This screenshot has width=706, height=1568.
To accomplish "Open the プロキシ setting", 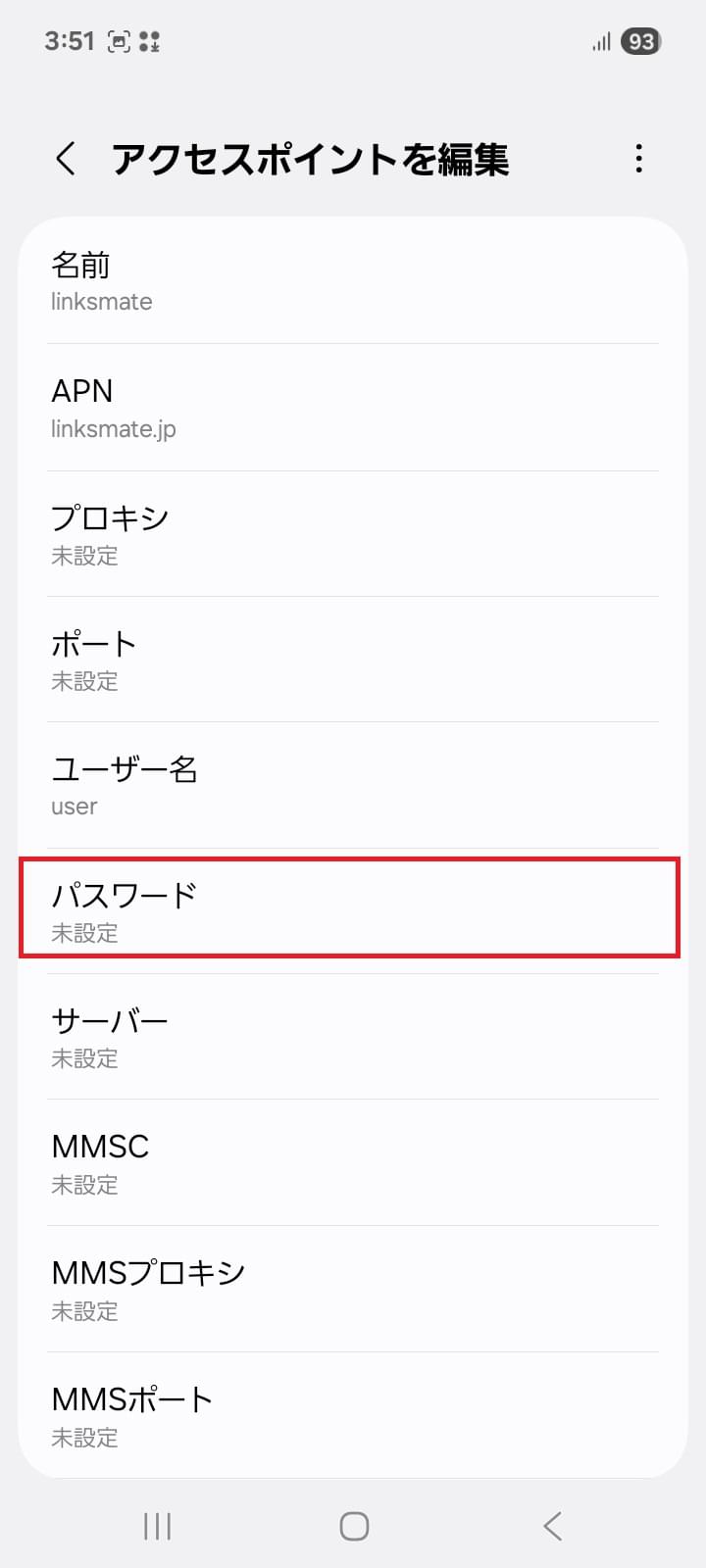I will 353,534.
